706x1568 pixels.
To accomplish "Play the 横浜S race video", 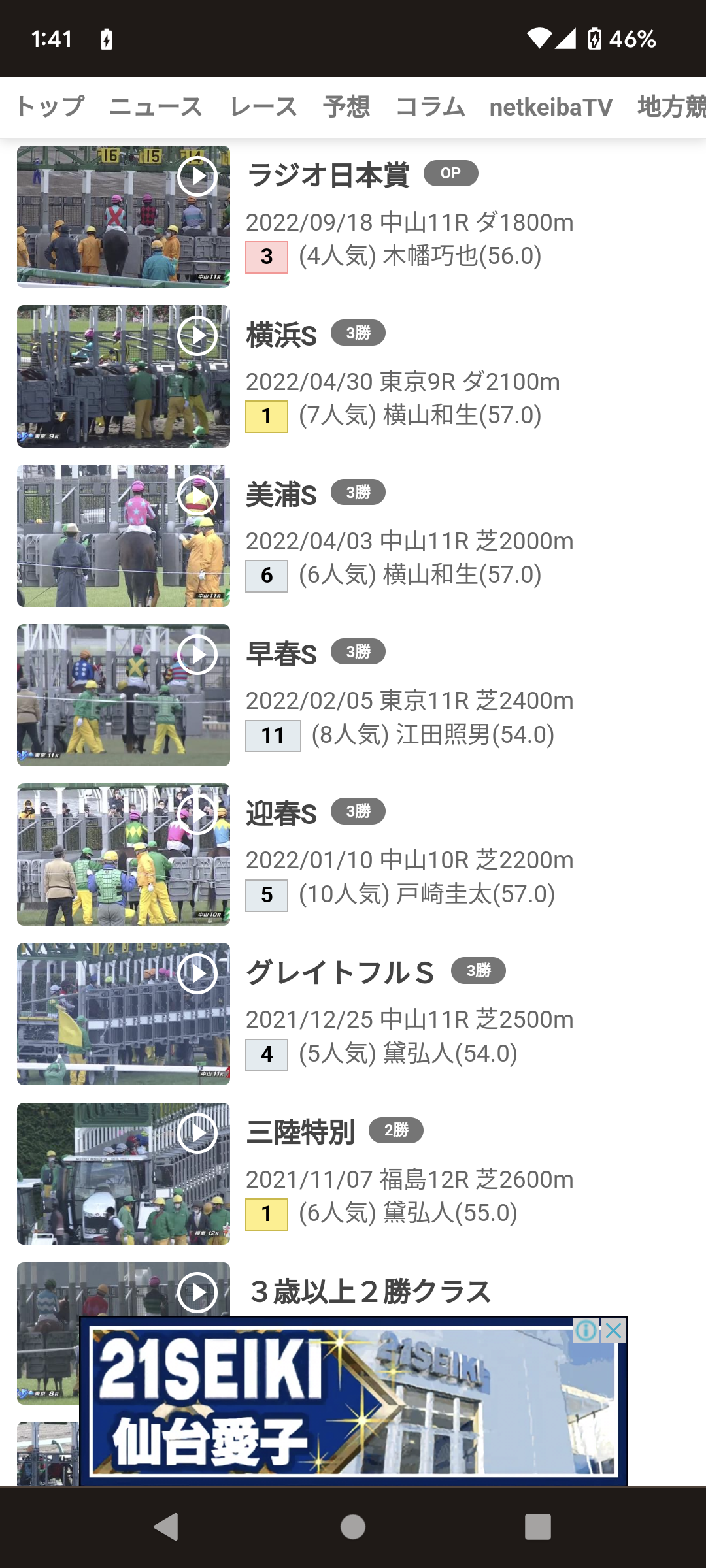I will coord(197,336).
